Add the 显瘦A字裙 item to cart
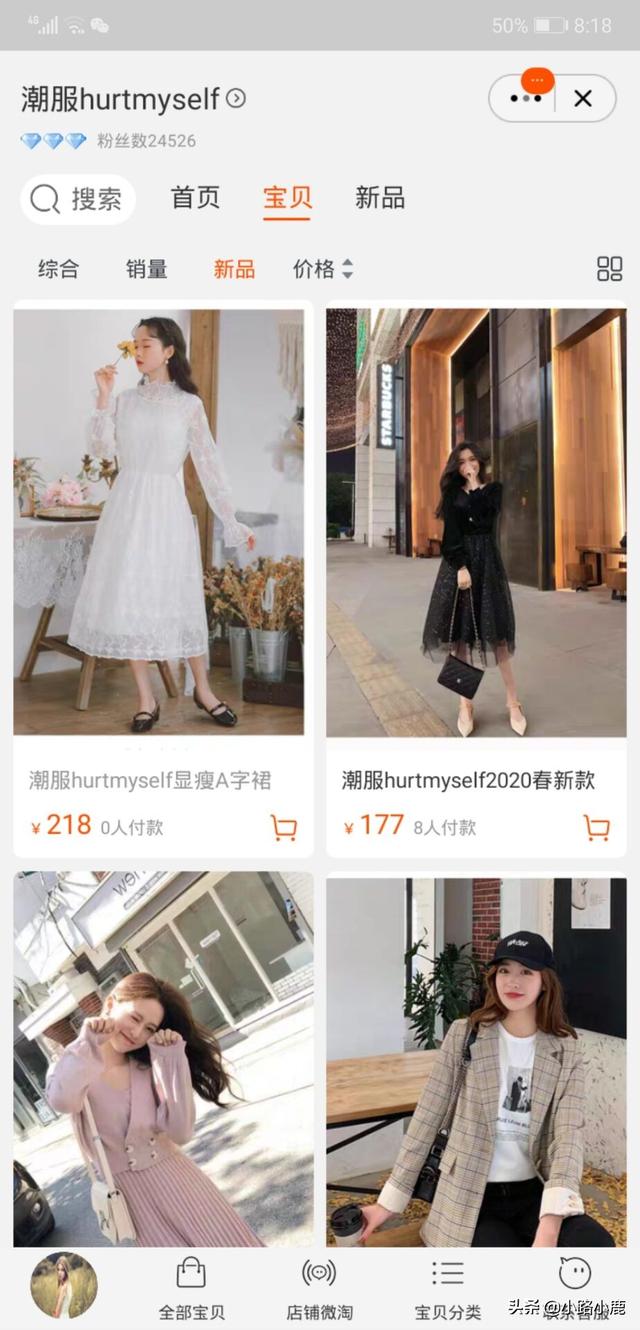This screenshot has height=1330, width=640. pos(283,827)
